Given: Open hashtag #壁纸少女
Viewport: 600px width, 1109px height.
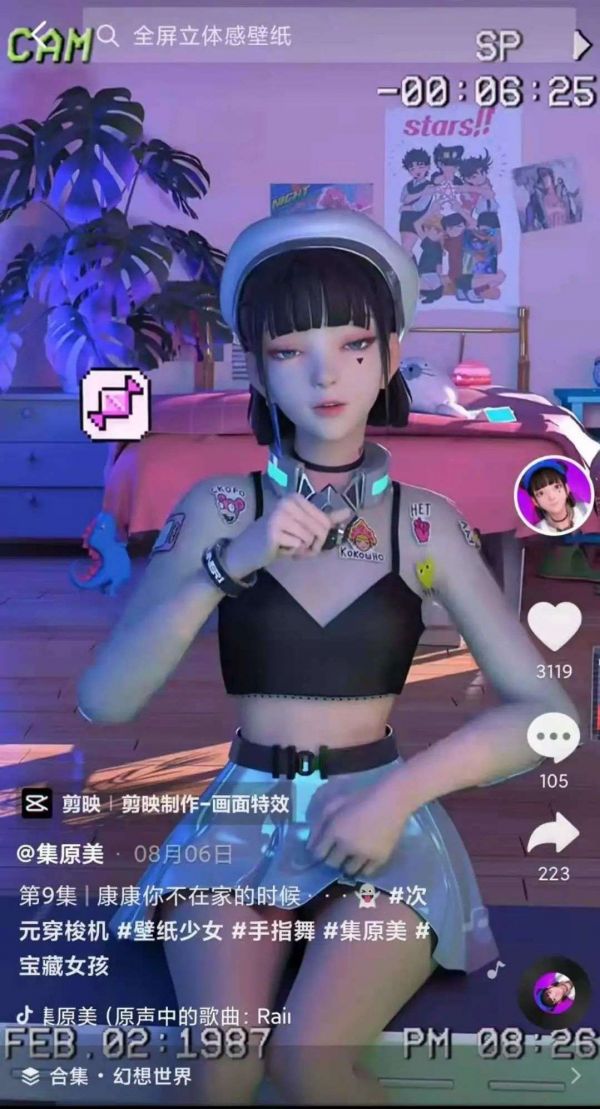Looking at the screenshot, I should [x=169, y=930].
